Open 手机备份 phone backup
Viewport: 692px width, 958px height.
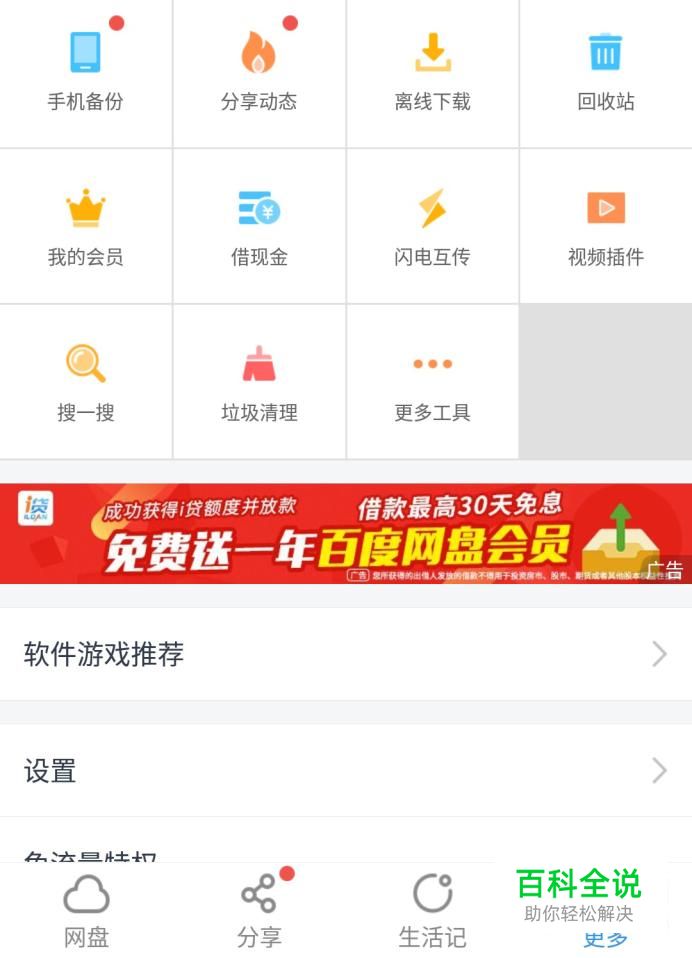(x=86, y=72)
